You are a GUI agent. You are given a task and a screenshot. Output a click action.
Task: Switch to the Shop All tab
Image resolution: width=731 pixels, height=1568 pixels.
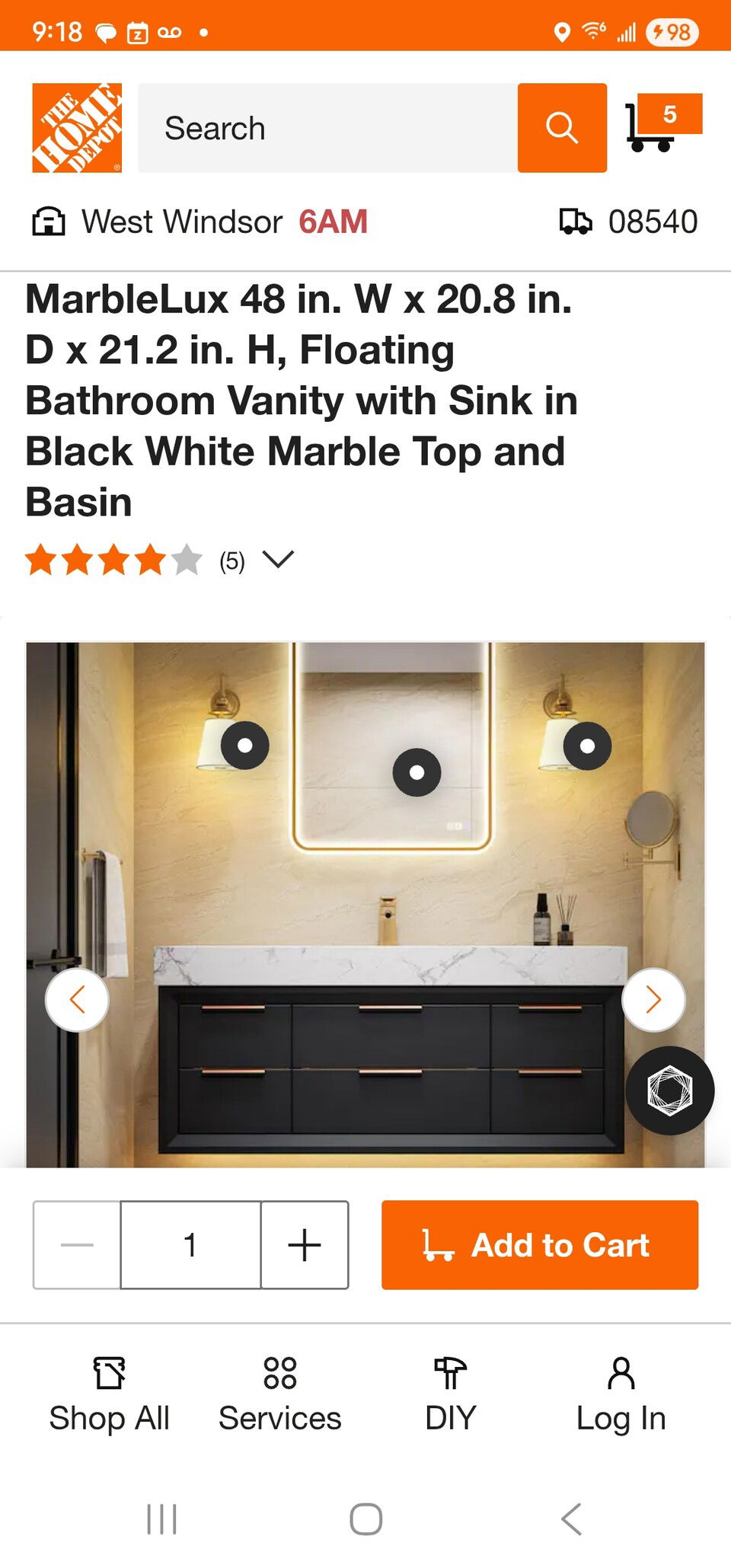tap(109, 1396)
